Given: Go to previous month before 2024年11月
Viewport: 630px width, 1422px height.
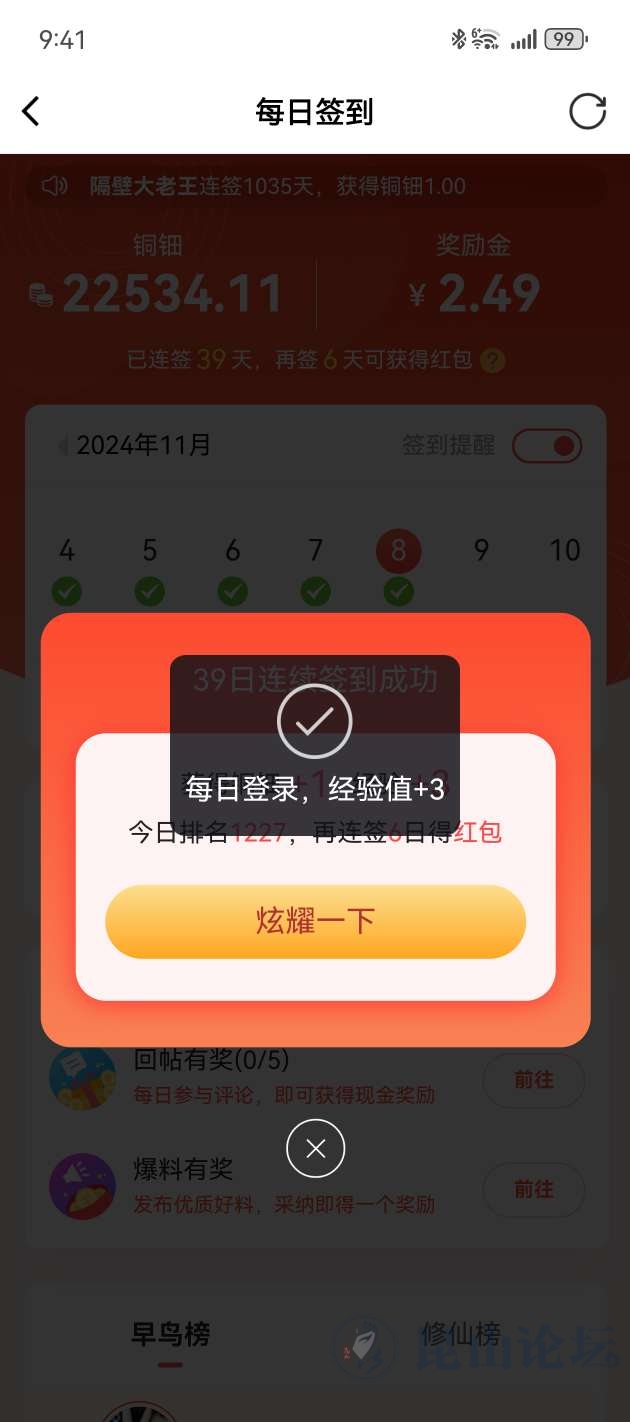Looking at the screenshot, I should point(63,446).
